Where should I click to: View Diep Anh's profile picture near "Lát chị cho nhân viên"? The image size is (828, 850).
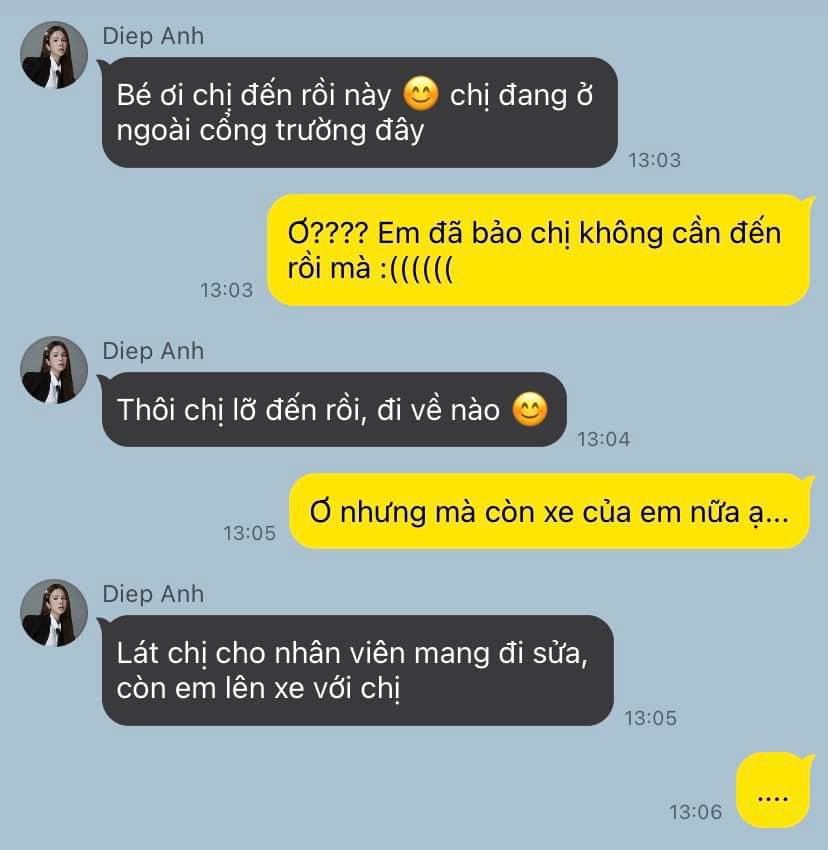tap(55, 613)
